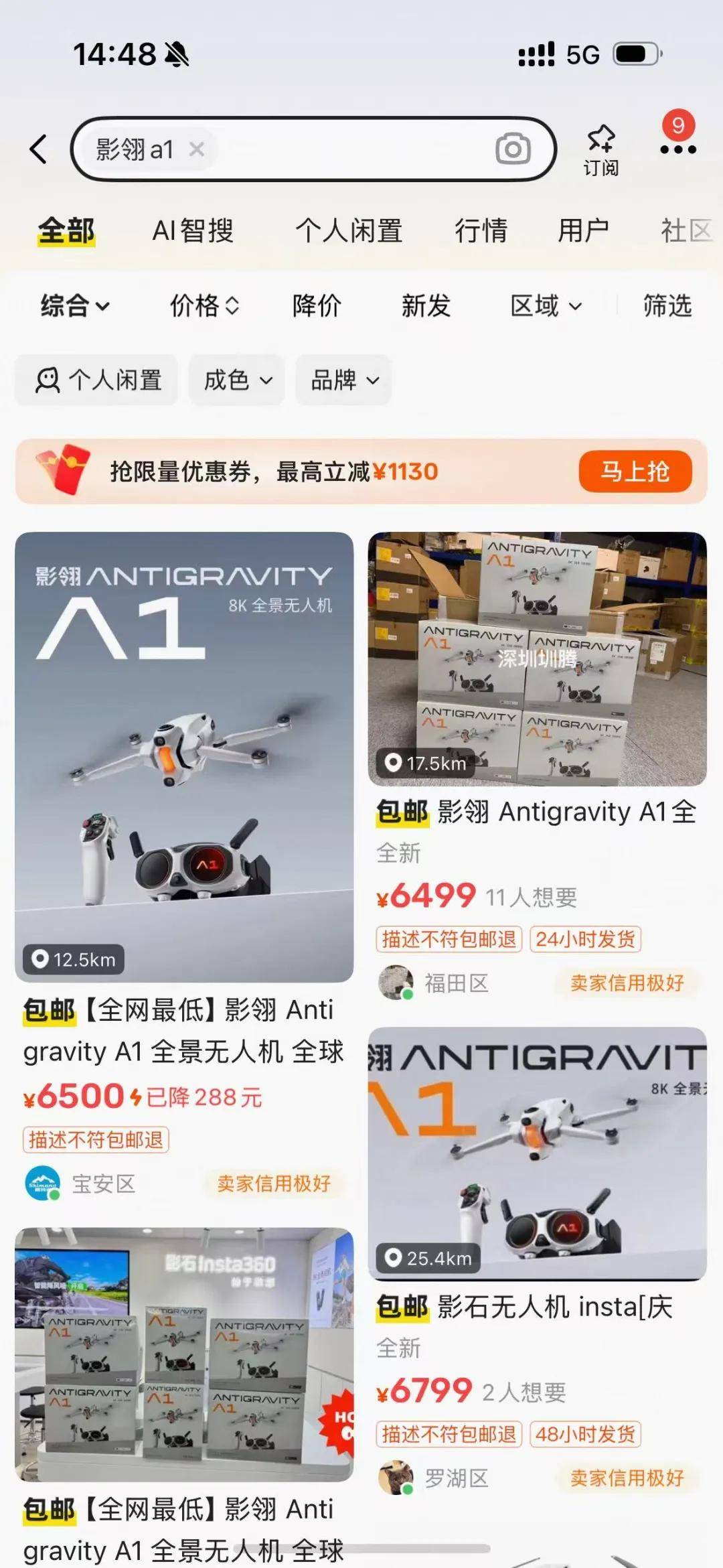Sort results by 价格
The width and height of the screenshot is (723, 1568).
coord(204,306)
